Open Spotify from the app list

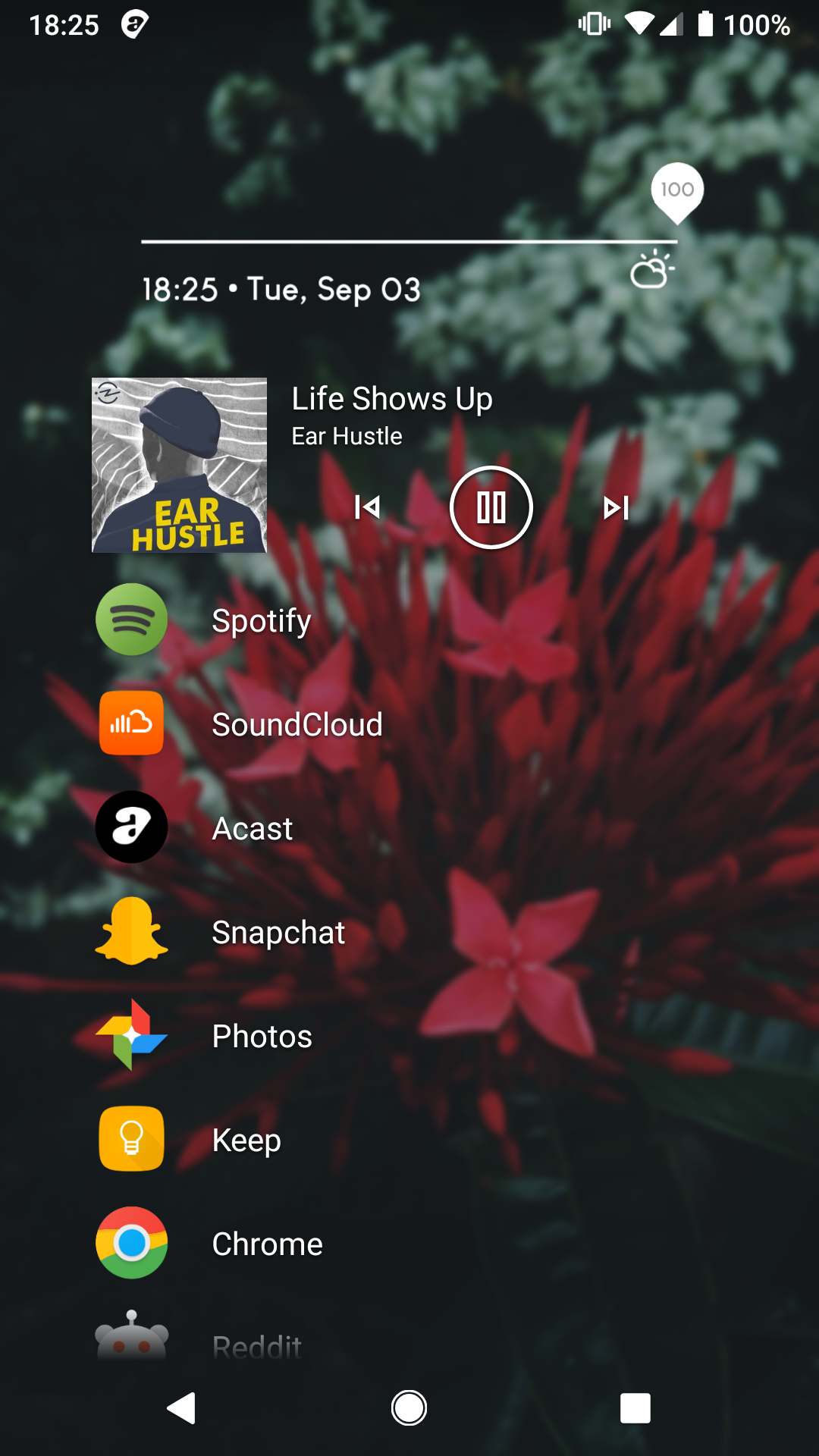coord(130,620)
